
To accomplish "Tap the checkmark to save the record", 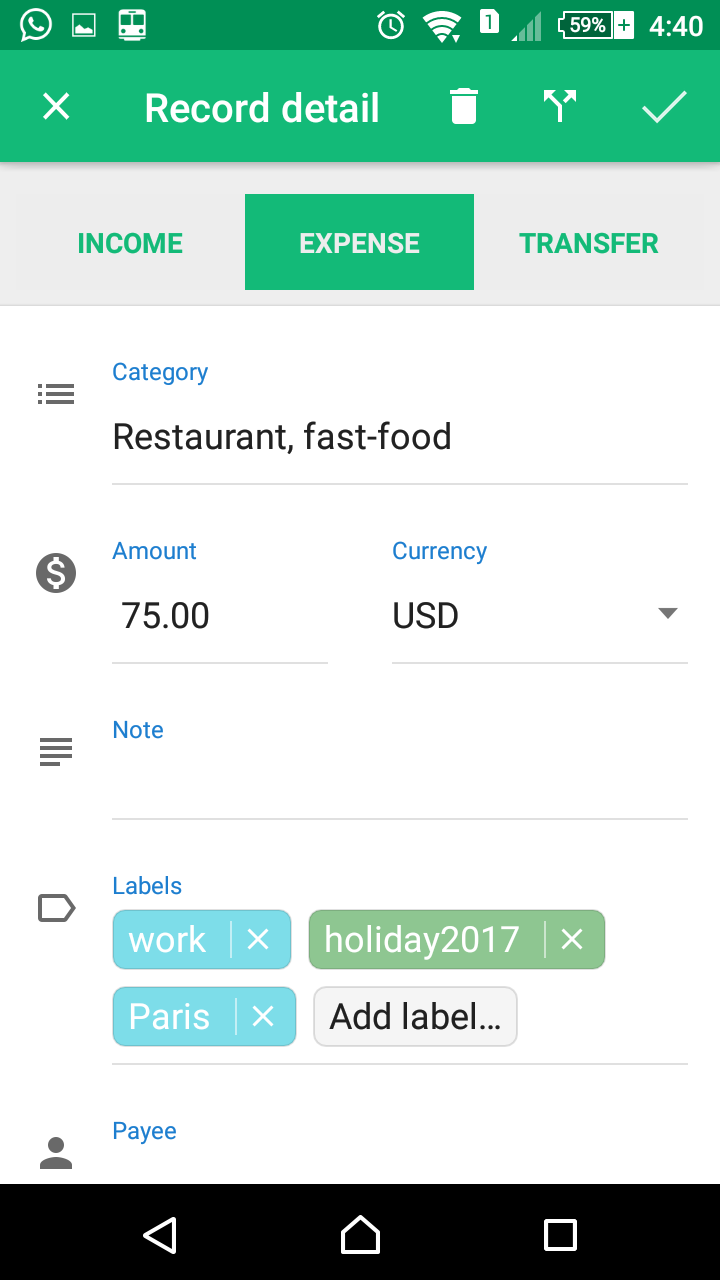I will coord(663,106).
